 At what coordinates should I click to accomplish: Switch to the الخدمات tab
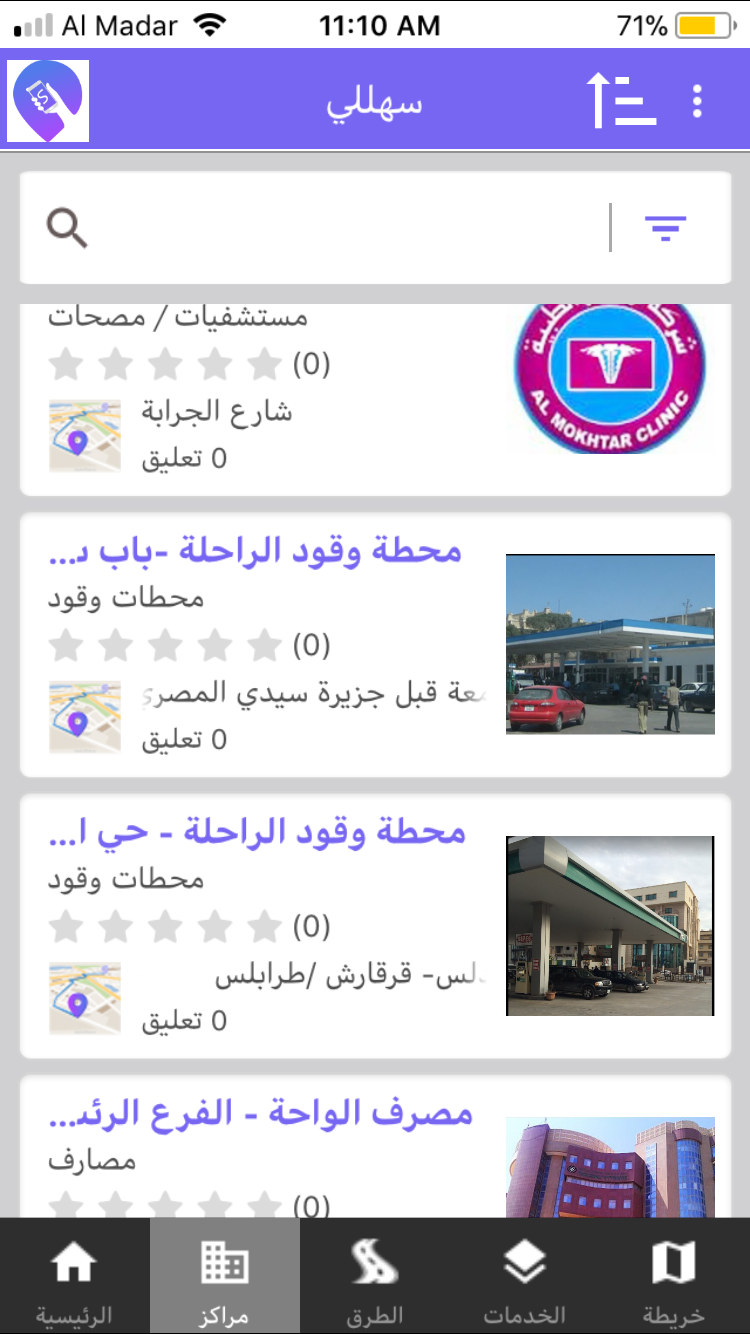tap(524, 1276)
